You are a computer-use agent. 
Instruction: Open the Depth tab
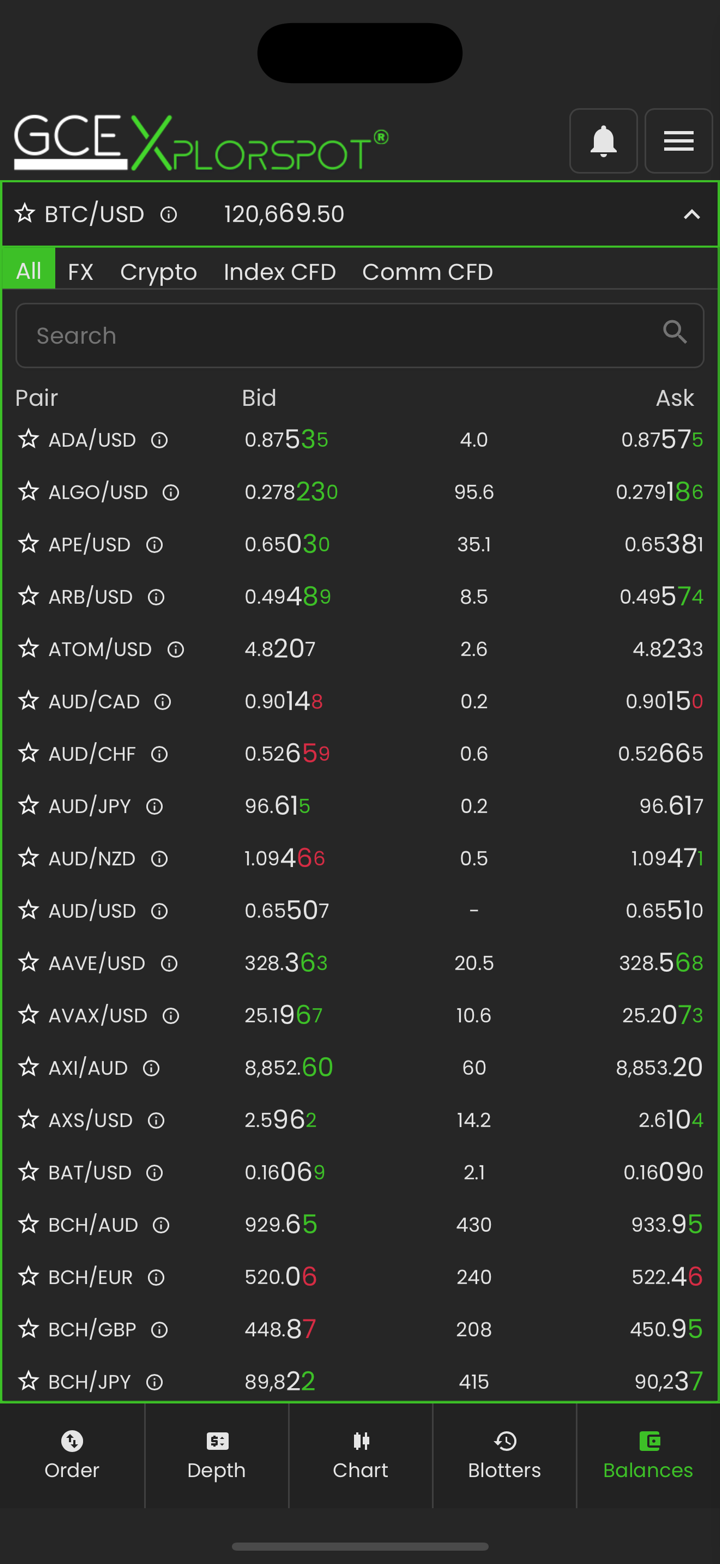click(216, 1455)
